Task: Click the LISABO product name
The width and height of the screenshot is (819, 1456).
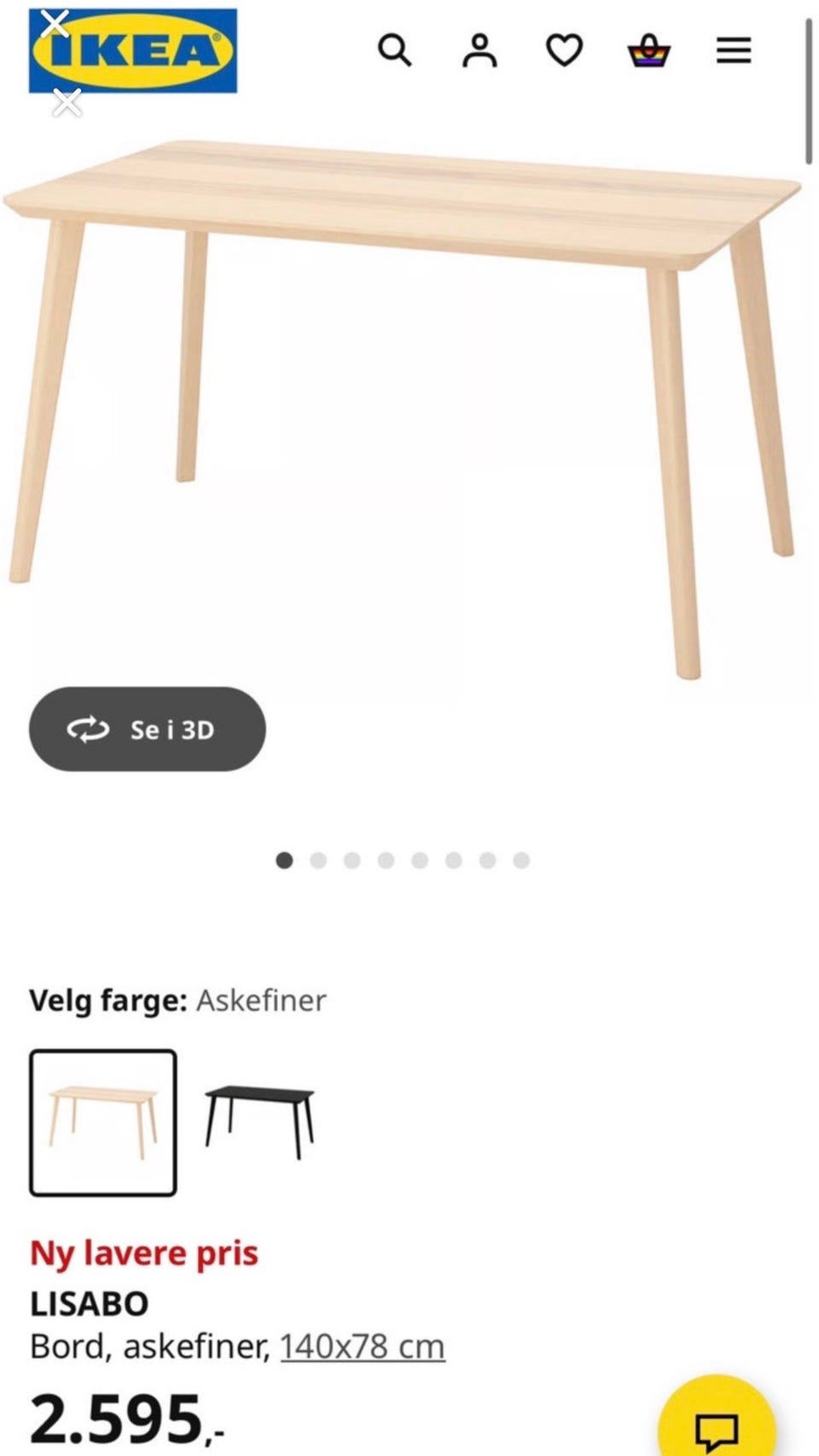Action: (x=90, y=1303)
